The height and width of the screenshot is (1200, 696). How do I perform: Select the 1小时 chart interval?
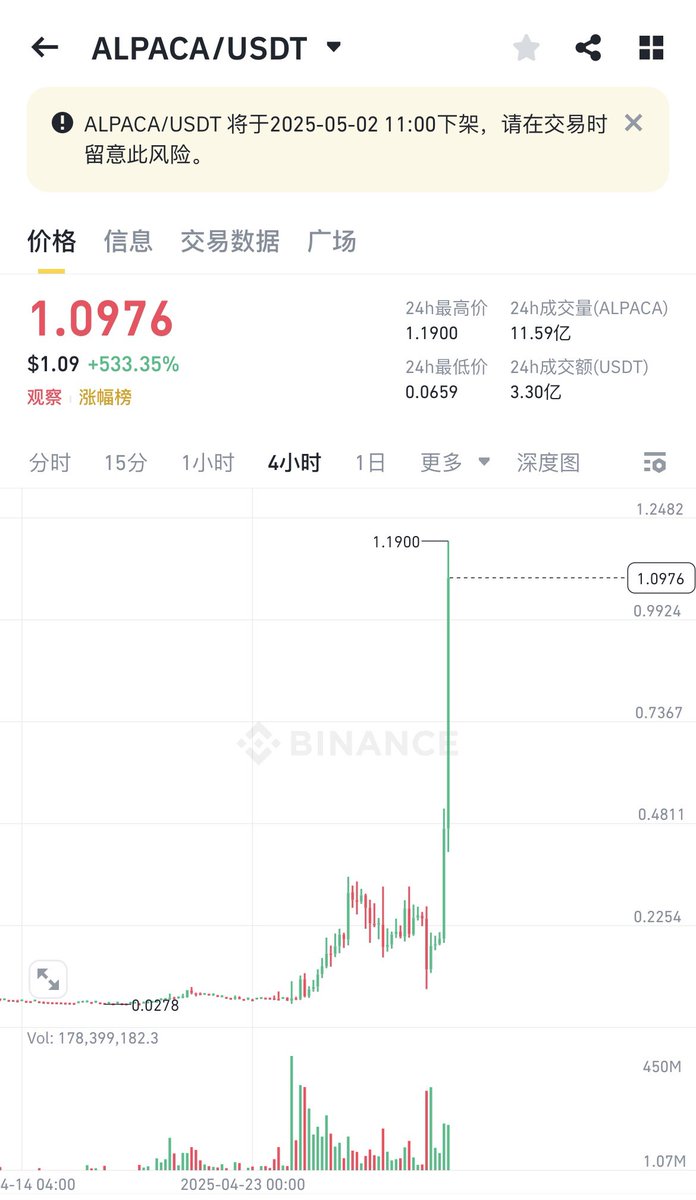click(x=207, y=463)
